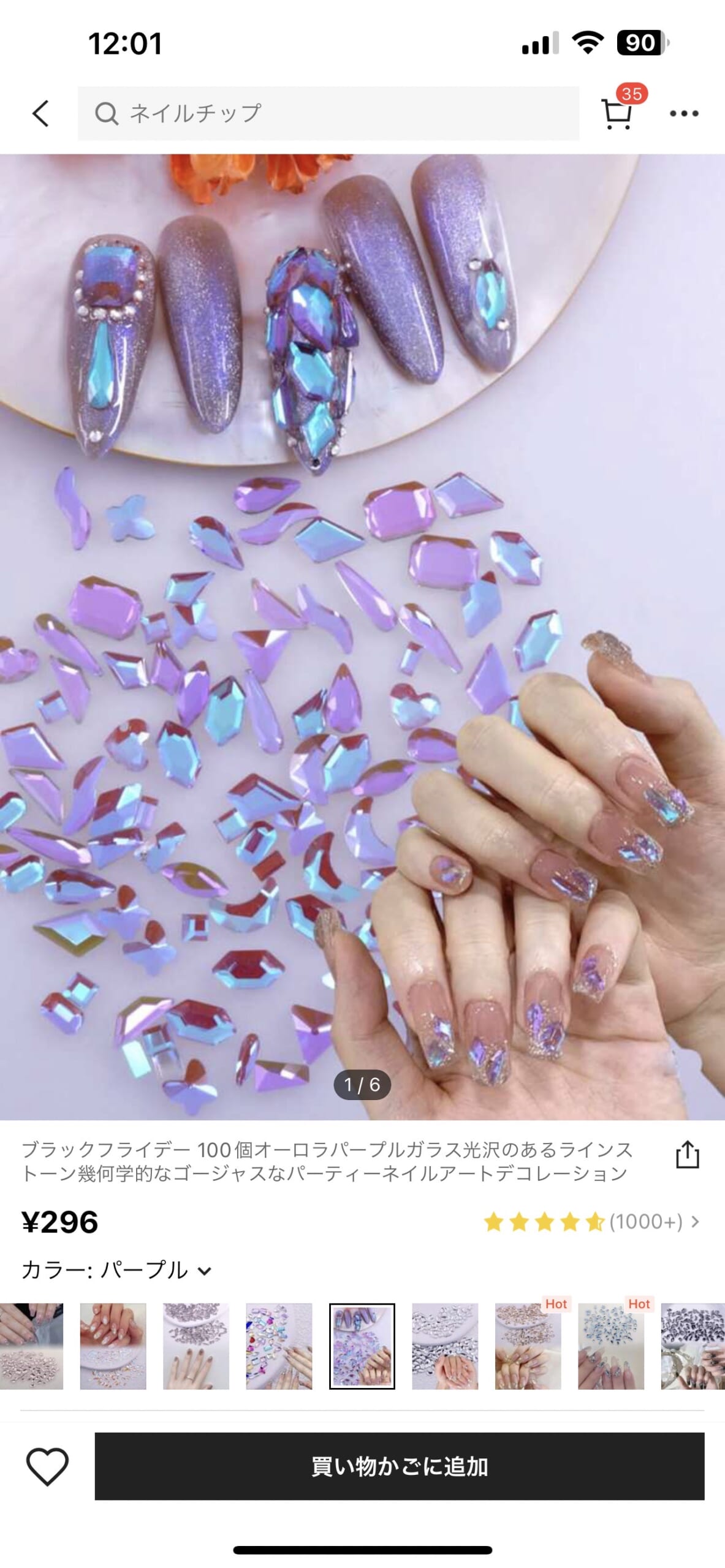Tap 買い物かごに追加 to add to cart
Viewport: 725px width, 1568px height.
pos(399,1466)
